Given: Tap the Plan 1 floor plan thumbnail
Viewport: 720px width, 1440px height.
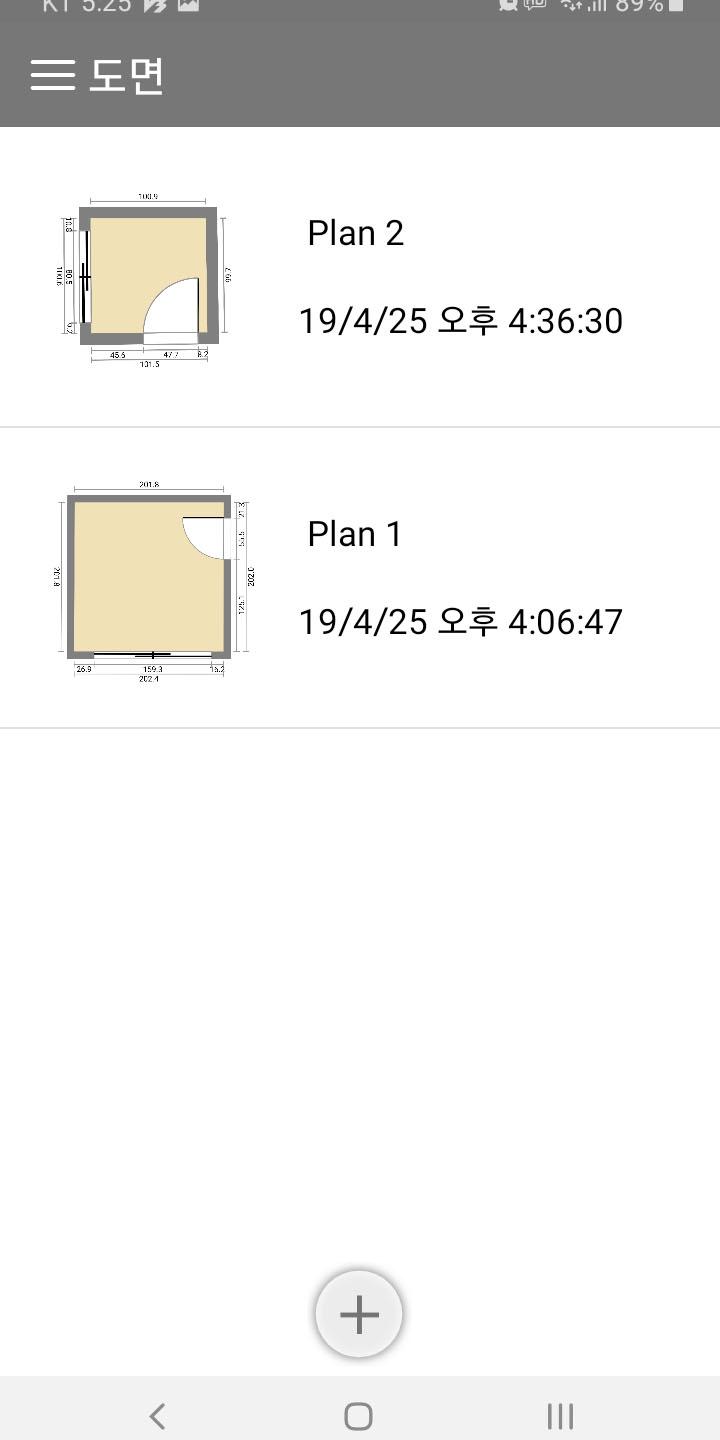Looking at the screenshot, I should 152,578.
